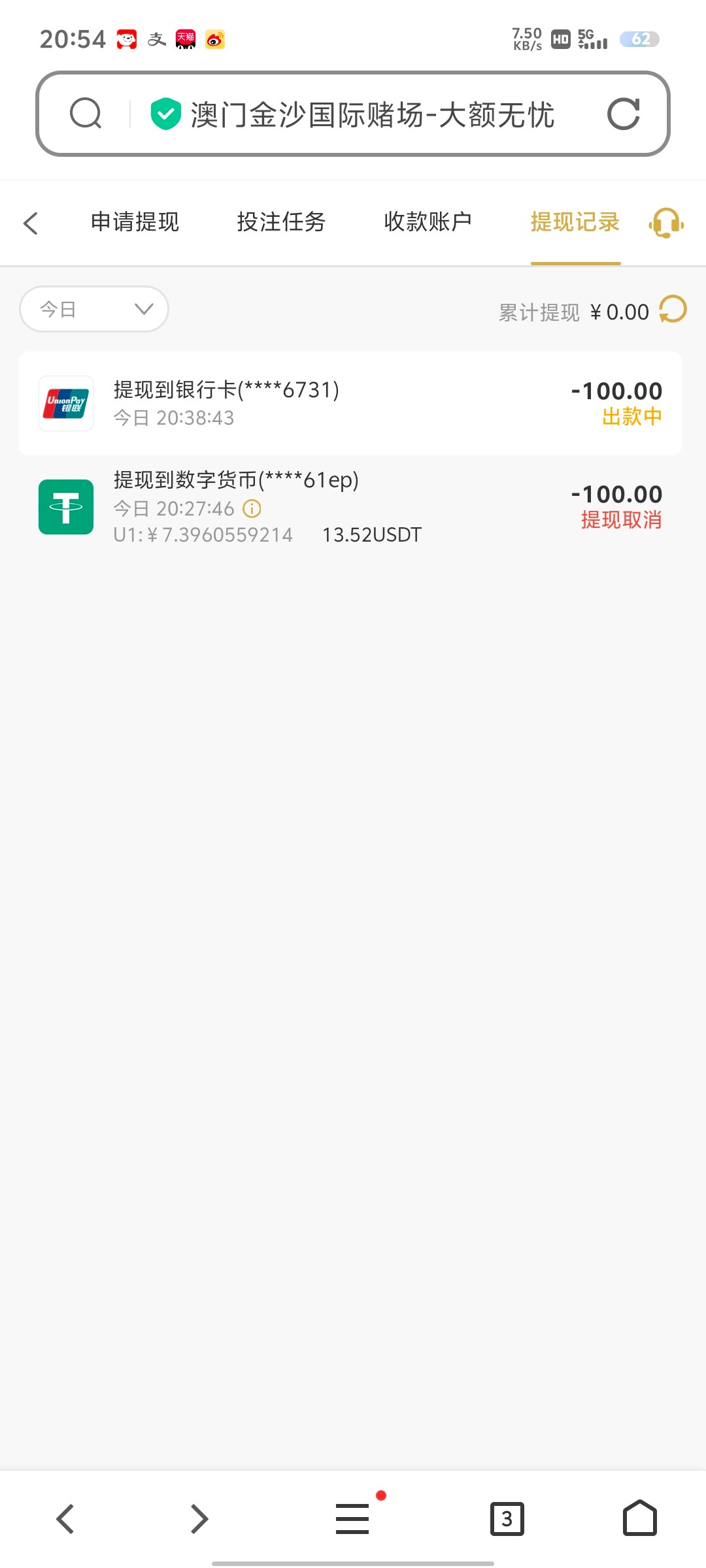The image size is (706, 1568).
Task: Open the tab switcher showing 3 tabs
Action: pyautogui.click(x=507, y=1519)
